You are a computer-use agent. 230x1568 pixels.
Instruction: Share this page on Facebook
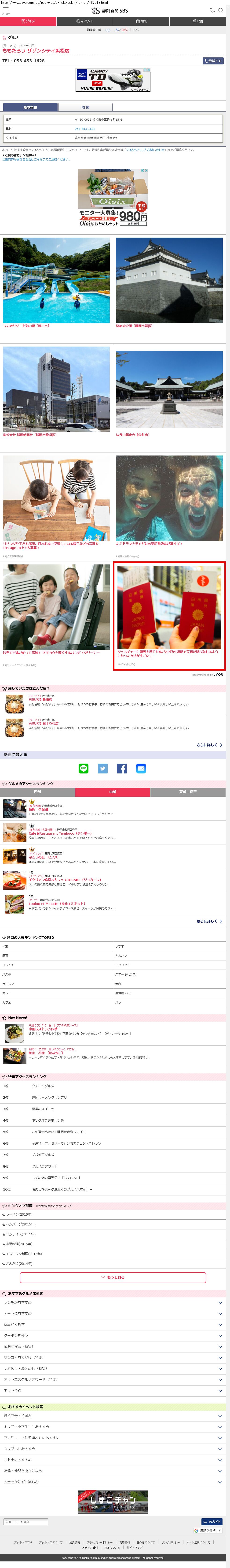click(122, 768)
